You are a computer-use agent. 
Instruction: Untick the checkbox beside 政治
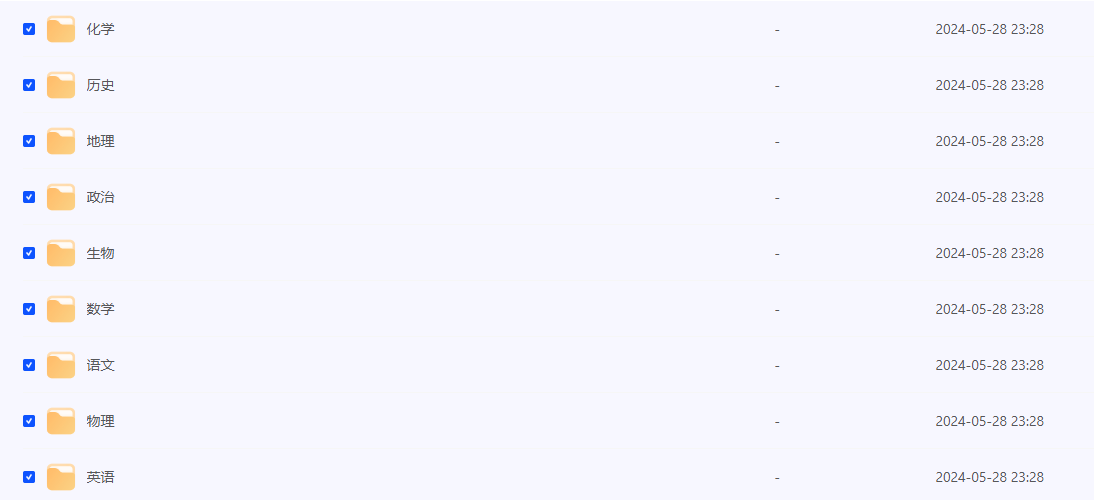coord(29,197)
